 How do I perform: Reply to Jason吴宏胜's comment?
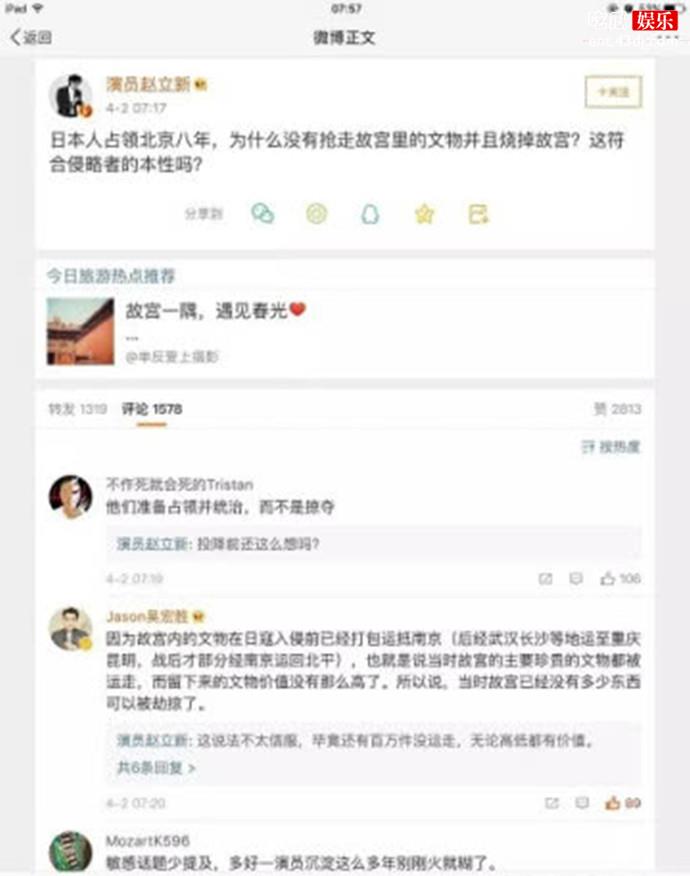[x=582, y=803]
